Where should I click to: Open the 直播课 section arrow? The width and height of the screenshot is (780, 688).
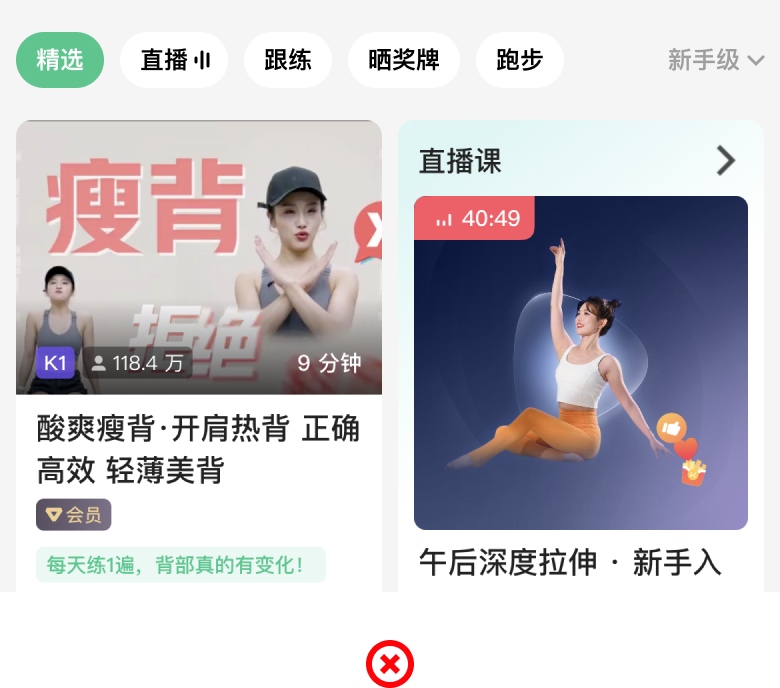726,160
